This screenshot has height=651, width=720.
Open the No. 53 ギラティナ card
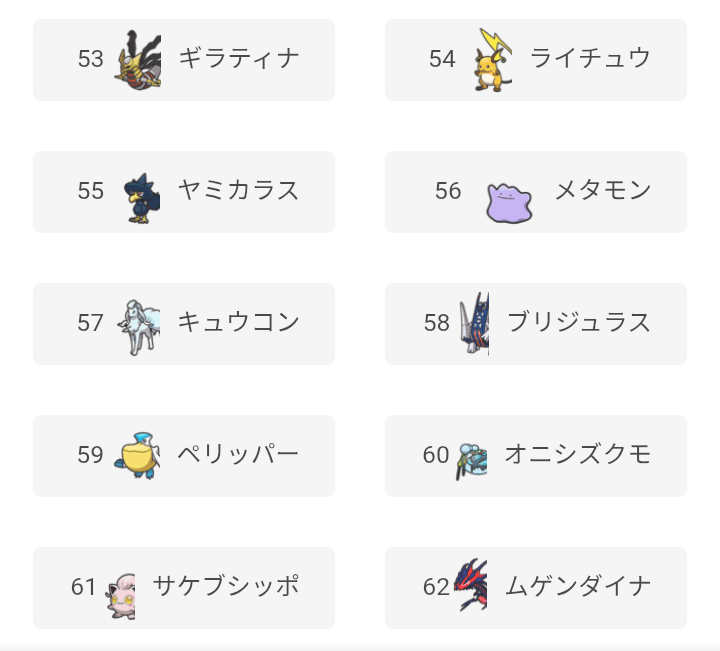tap(184, 60)
